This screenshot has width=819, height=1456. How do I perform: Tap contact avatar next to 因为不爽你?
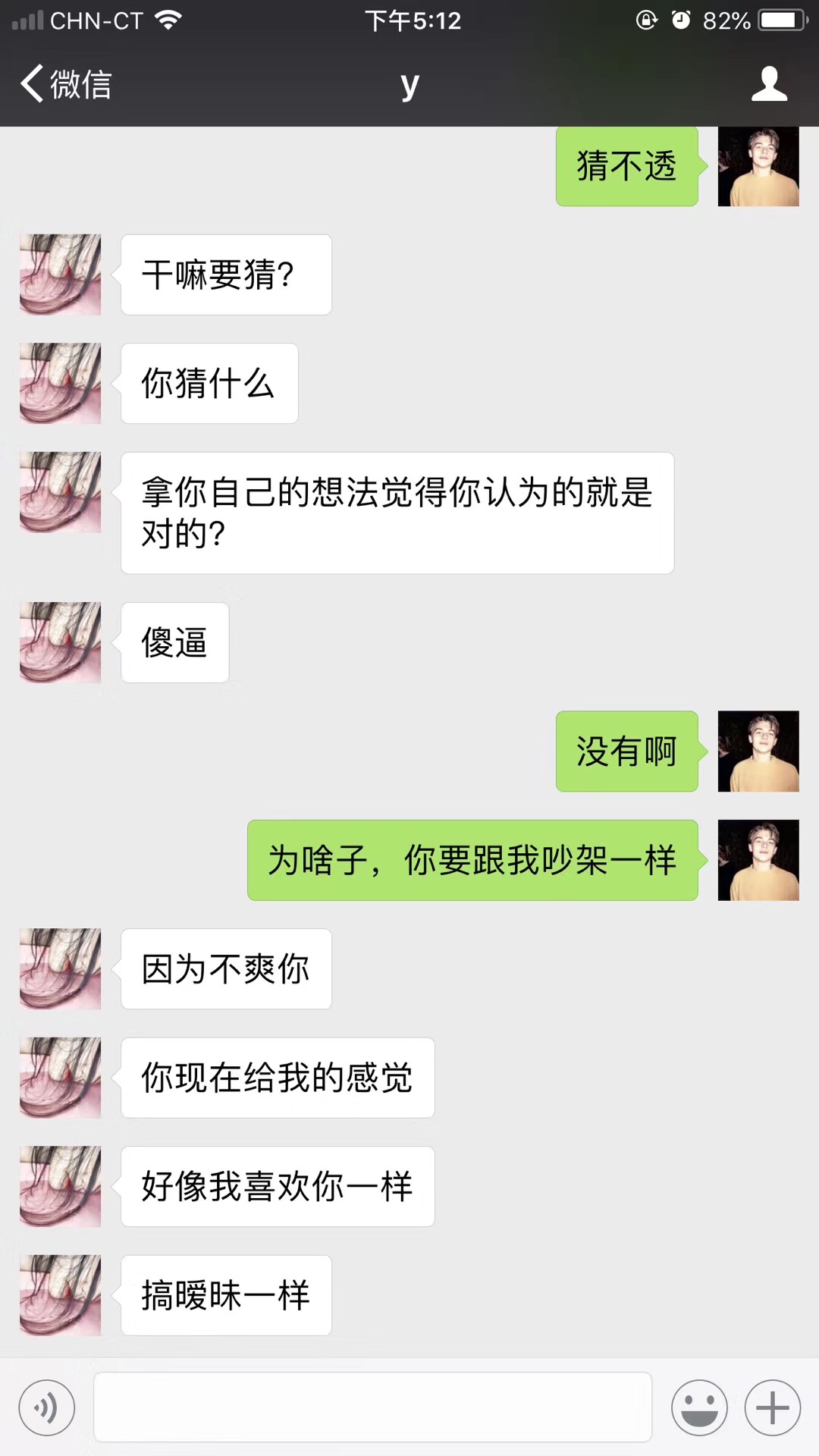click(x=61, y=968)
